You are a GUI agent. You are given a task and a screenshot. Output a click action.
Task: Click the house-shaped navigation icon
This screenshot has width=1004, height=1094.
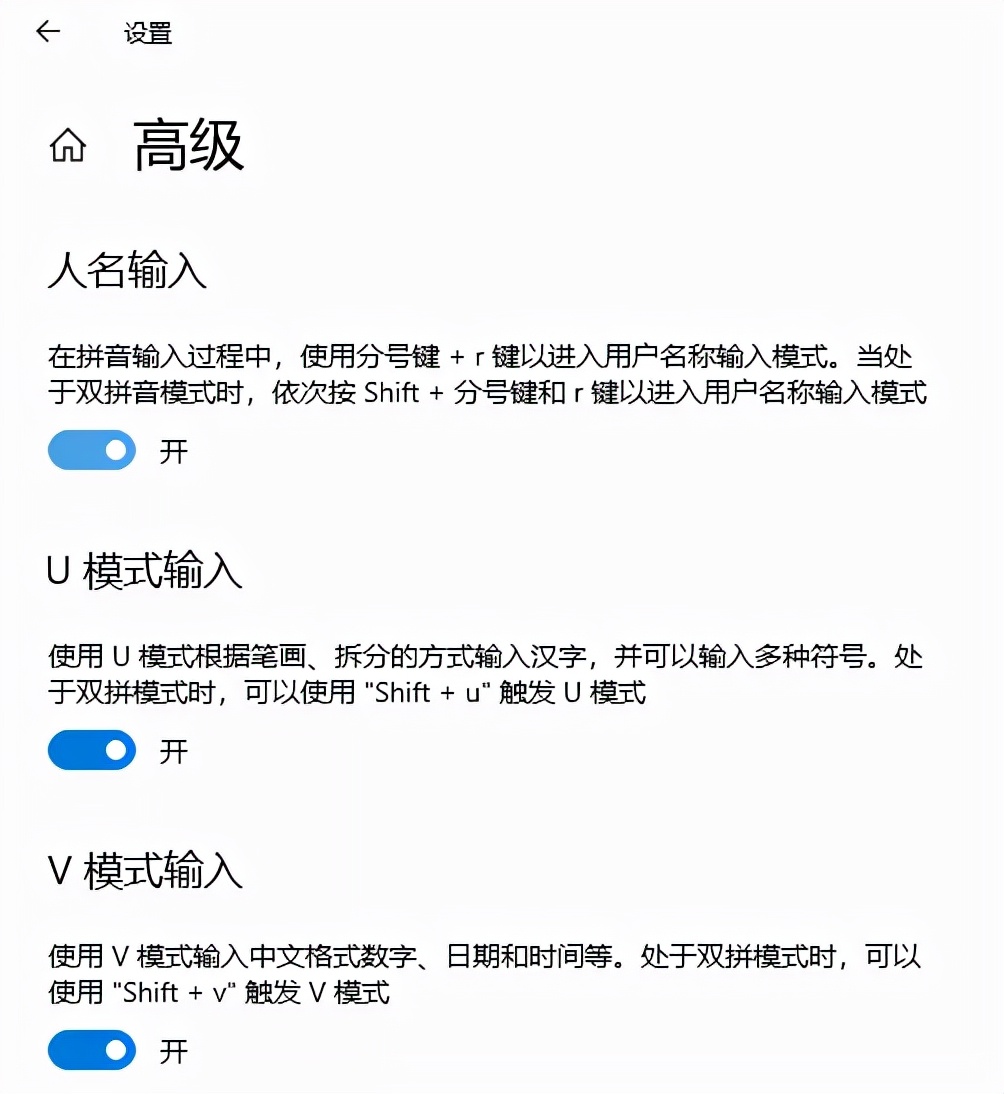coord(67,145)
